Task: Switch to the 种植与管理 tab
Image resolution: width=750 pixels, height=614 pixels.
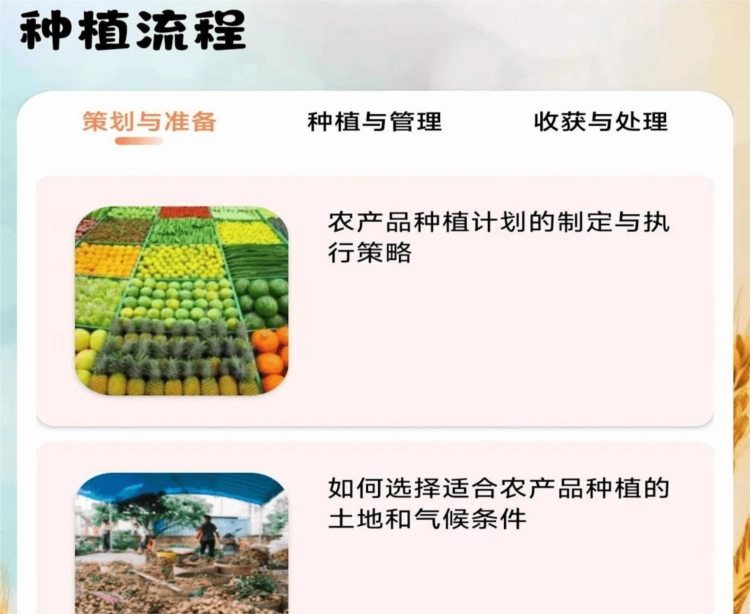Action: [x=374, y=122]
